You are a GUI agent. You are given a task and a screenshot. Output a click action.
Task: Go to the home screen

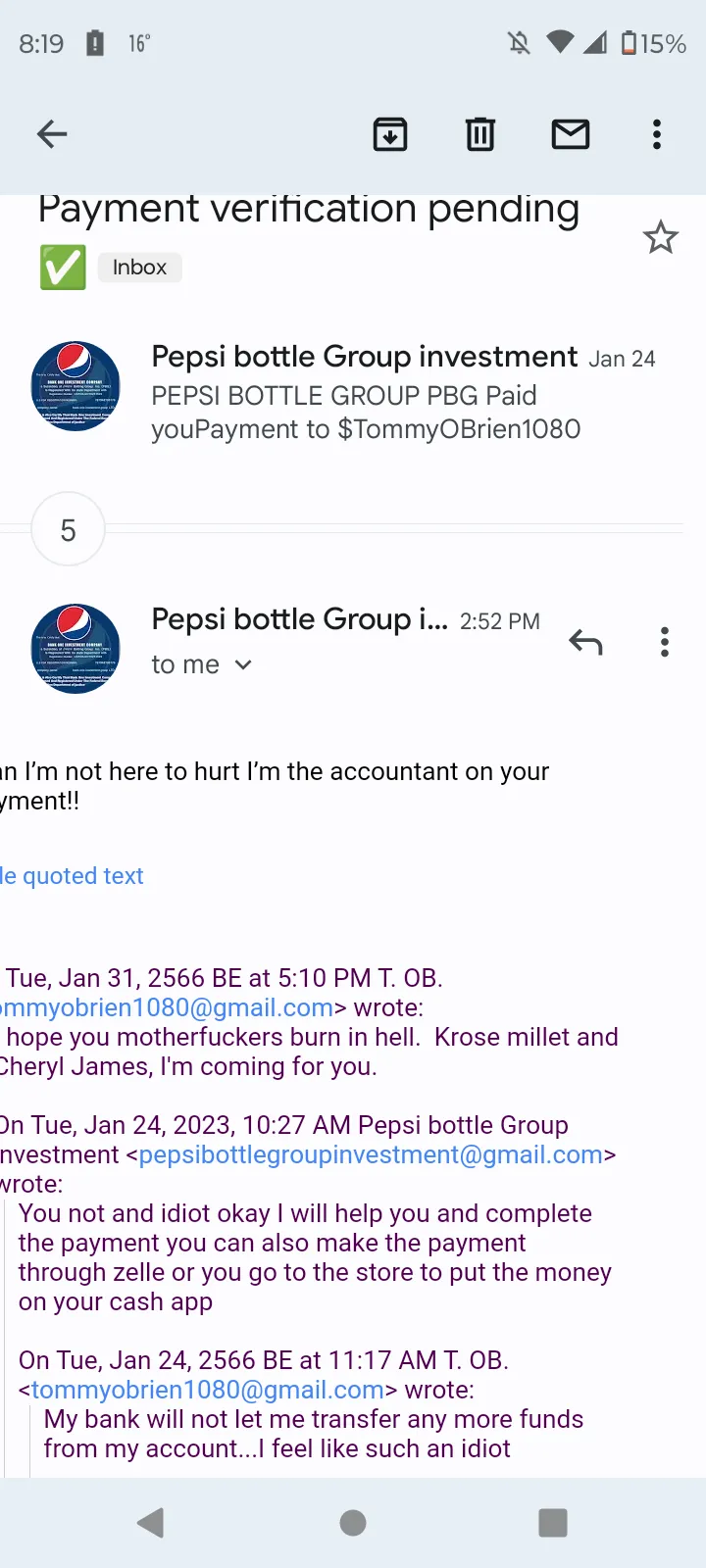point(353,1523)
